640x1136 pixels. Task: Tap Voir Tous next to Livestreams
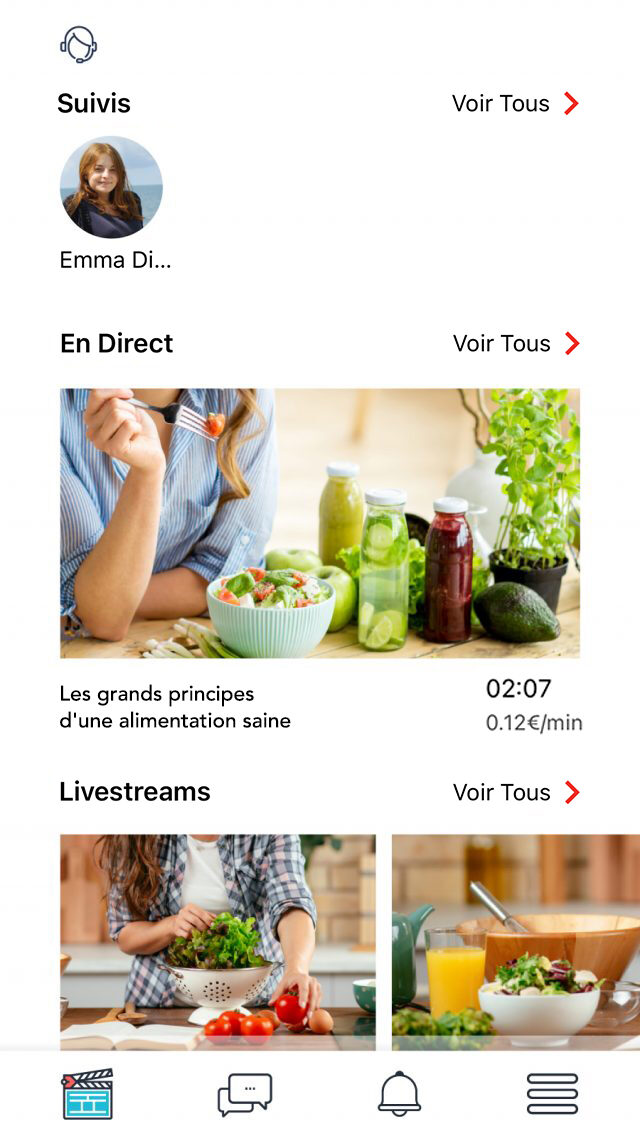pos(516,792)
